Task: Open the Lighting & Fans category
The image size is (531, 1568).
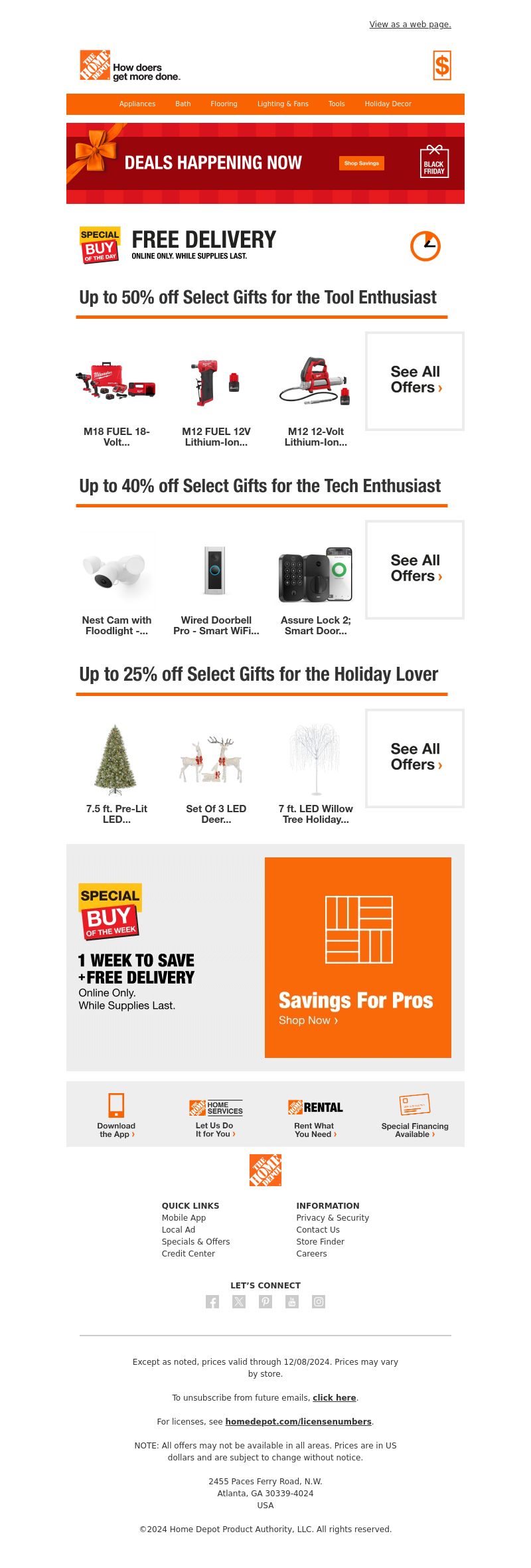Action: (283, 104)
